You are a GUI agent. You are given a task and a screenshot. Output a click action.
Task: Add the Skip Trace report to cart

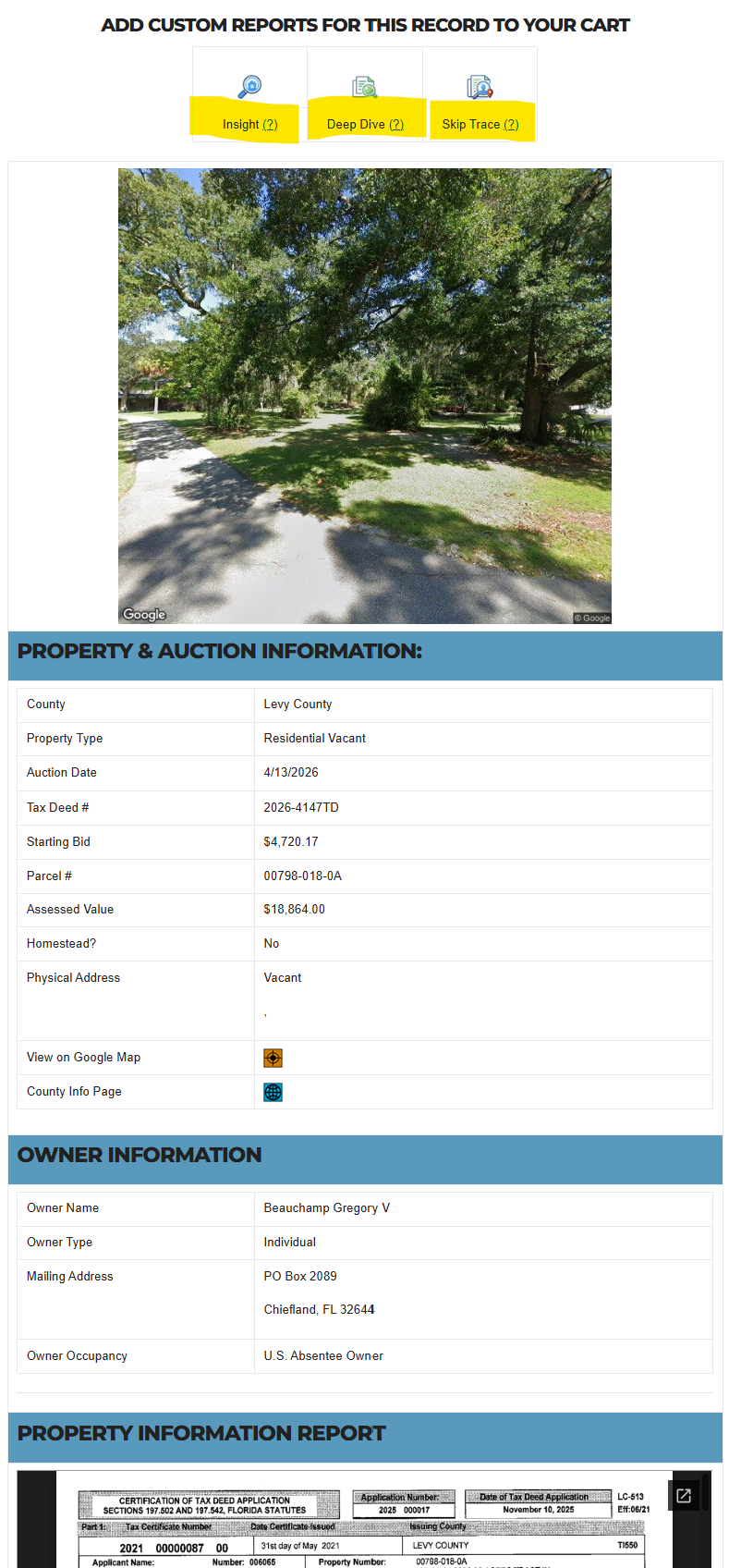tap(480, 87)
